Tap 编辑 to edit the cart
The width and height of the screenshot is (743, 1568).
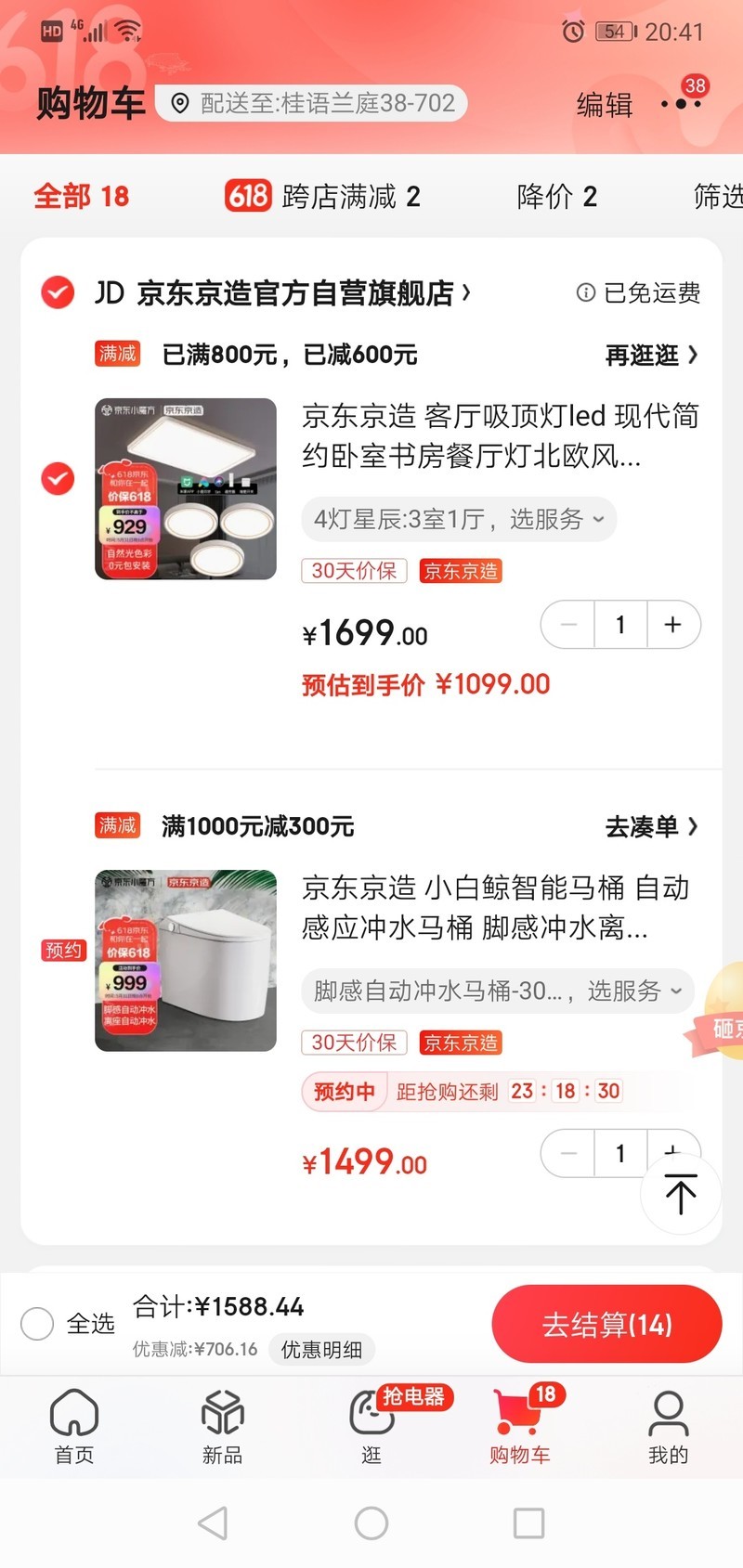coord(604,104)
